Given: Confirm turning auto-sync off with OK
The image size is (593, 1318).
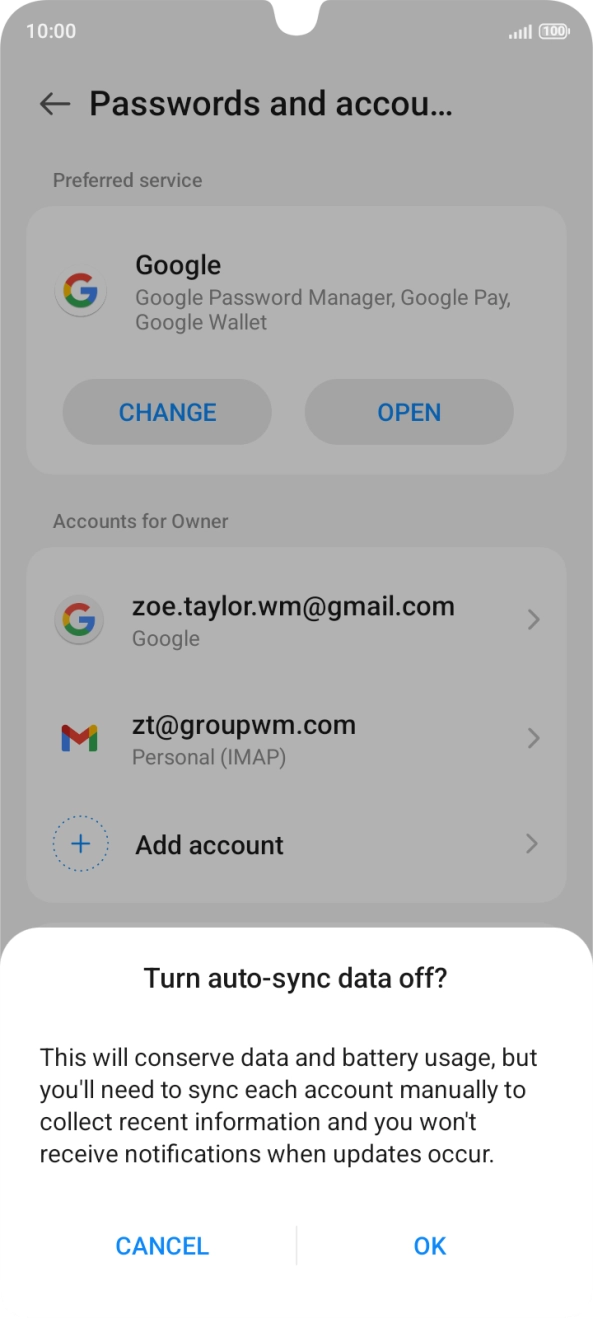Looking at the screenshot, I should [x=430, y=1246].
